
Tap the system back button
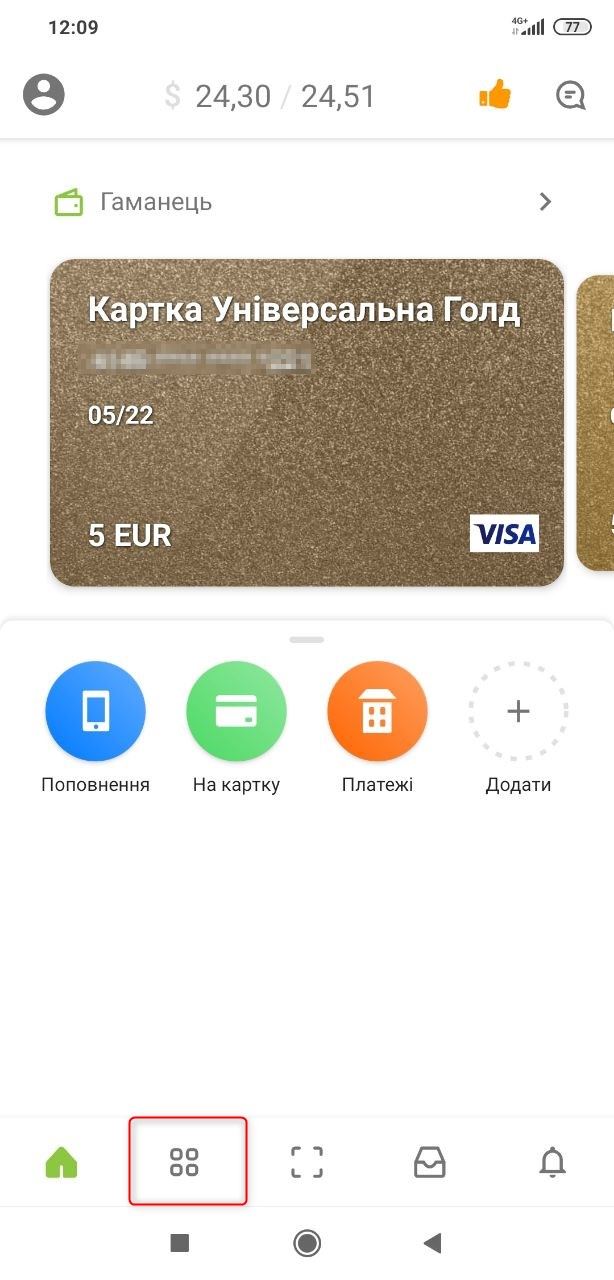tap(432, 1243)
